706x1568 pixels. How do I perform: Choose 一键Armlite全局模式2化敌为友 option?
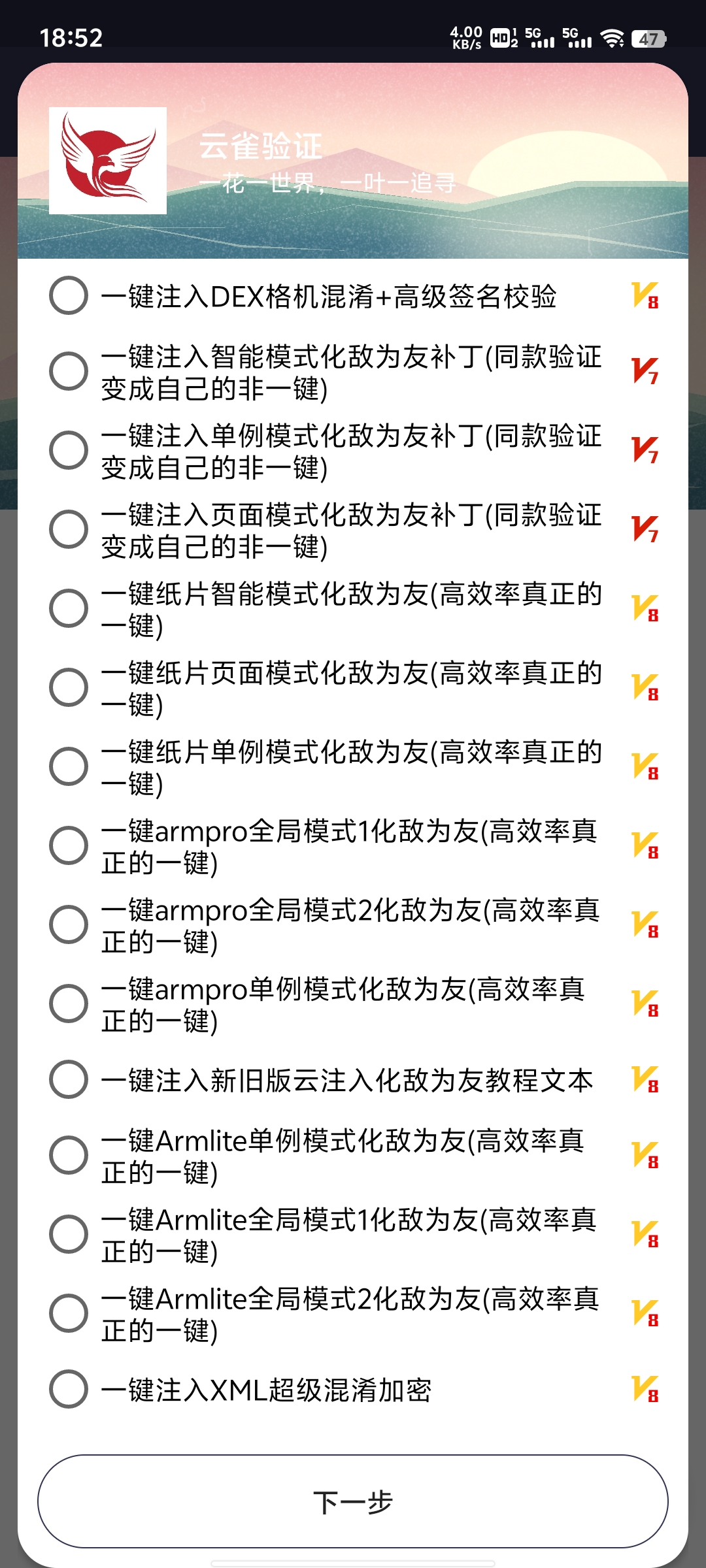click(69, 1313)
